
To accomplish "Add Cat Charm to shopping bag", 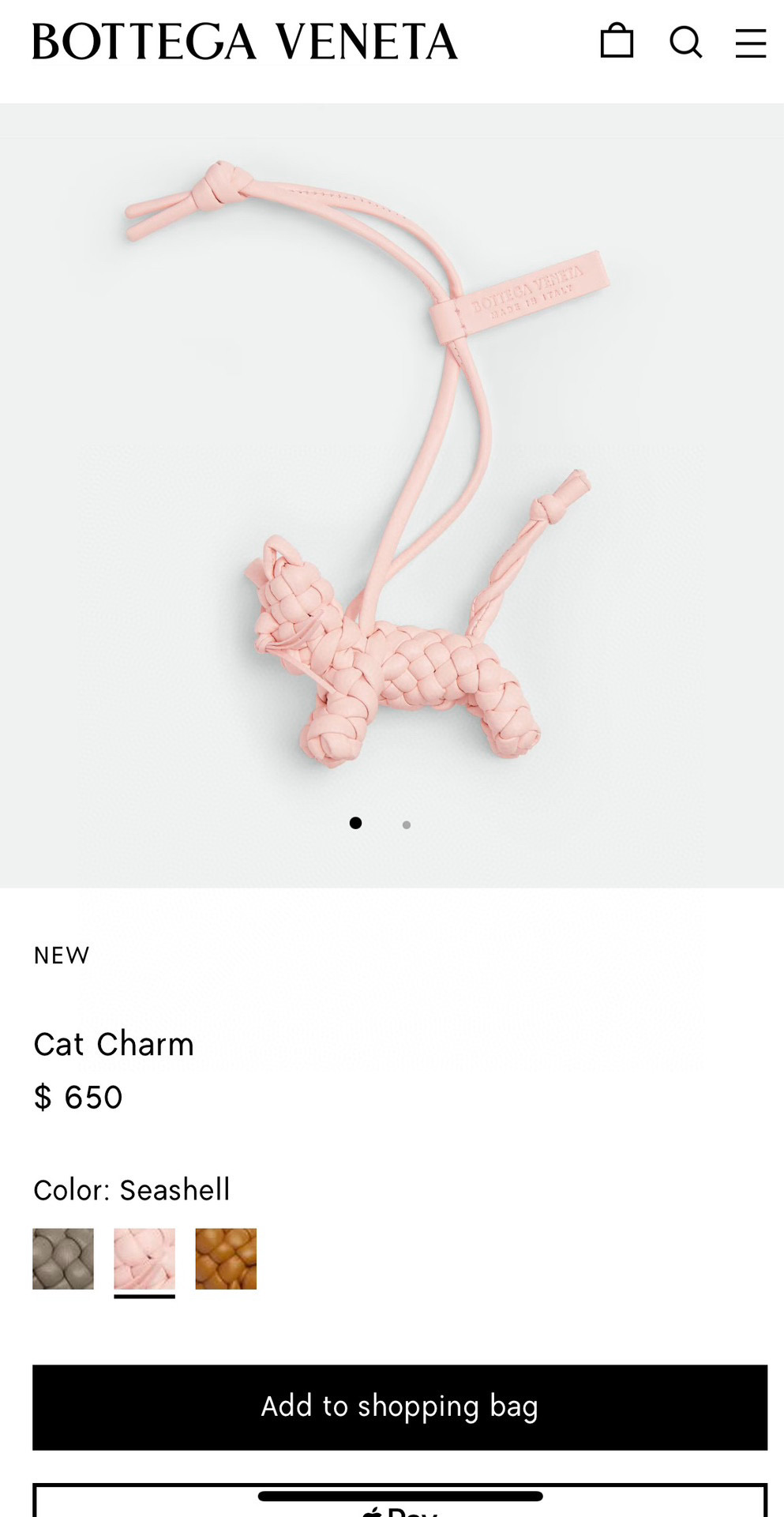I will 400,1406.
